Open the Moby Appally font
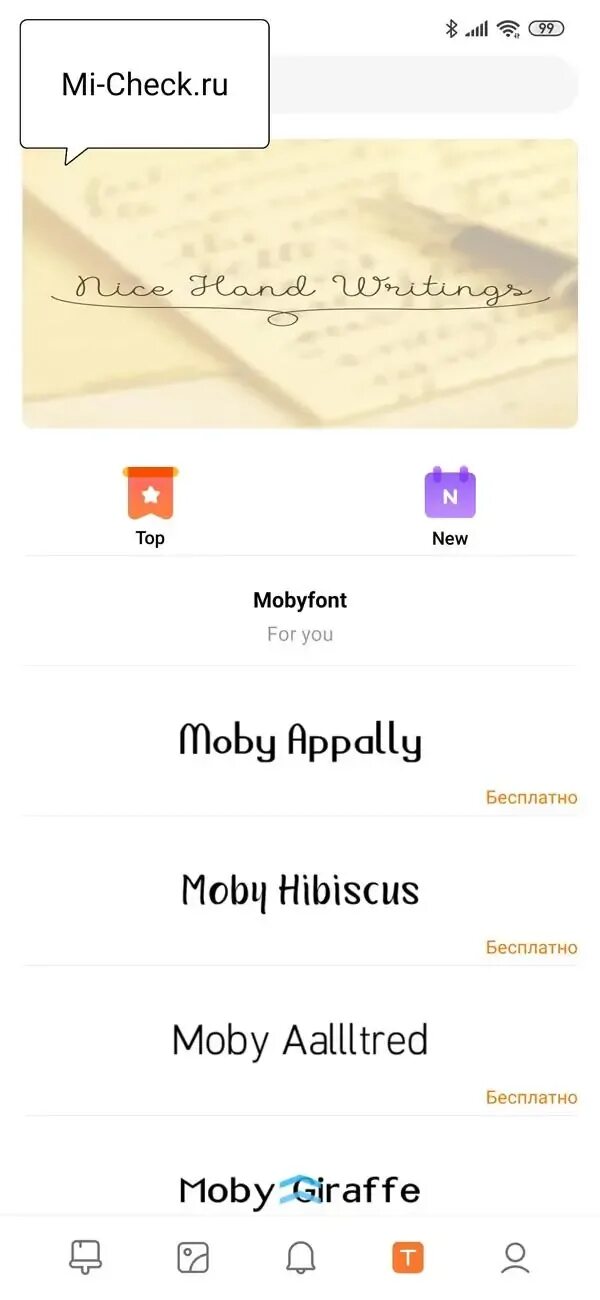This screenshot has height=1300, width=600. coord(300,742)
